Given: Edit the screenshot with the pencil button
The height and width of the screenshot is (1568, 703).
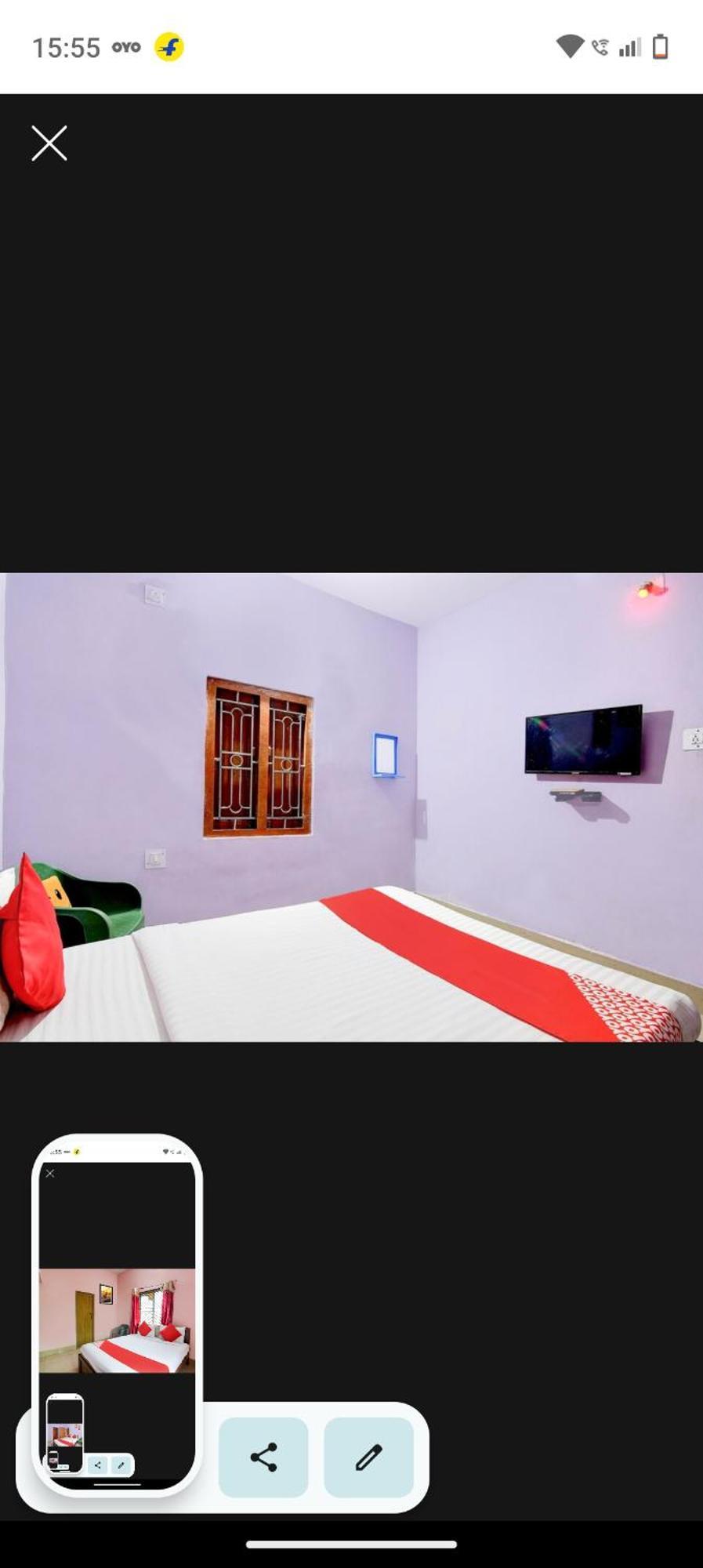Looking at the screenshot, I should click(368, 1457).
